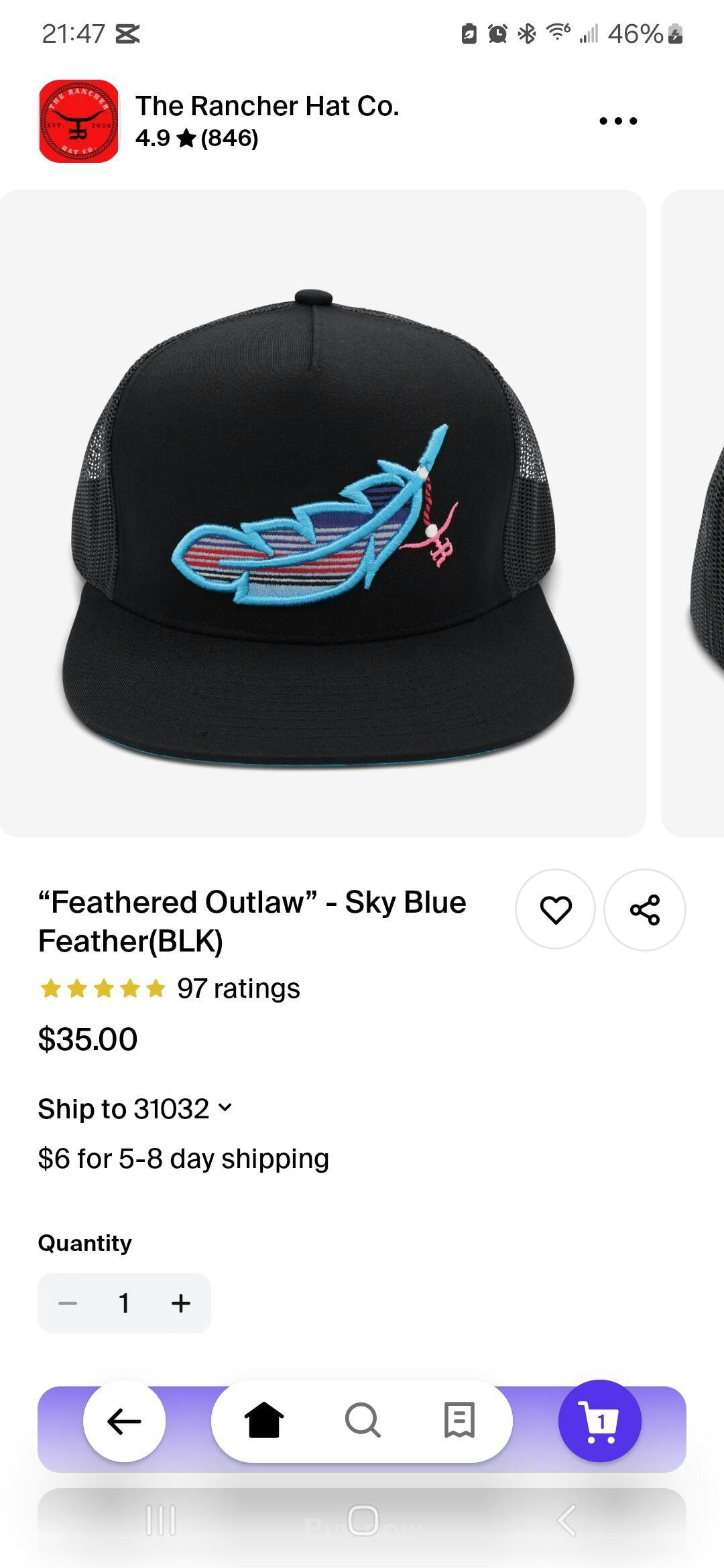The image size is (724, 1568).
Task: Open the search tab
Action: tap(363, 1421)
